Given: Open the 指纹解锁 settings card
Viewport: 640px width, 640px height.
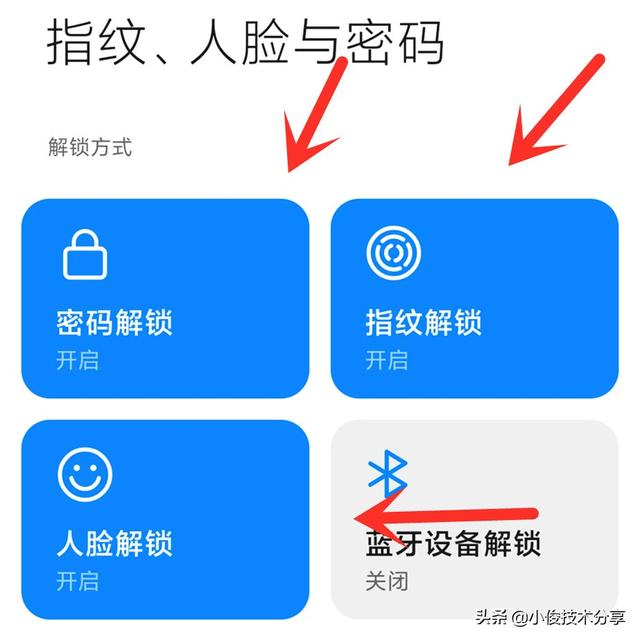Looking at the screenshot, I should 474,298.
